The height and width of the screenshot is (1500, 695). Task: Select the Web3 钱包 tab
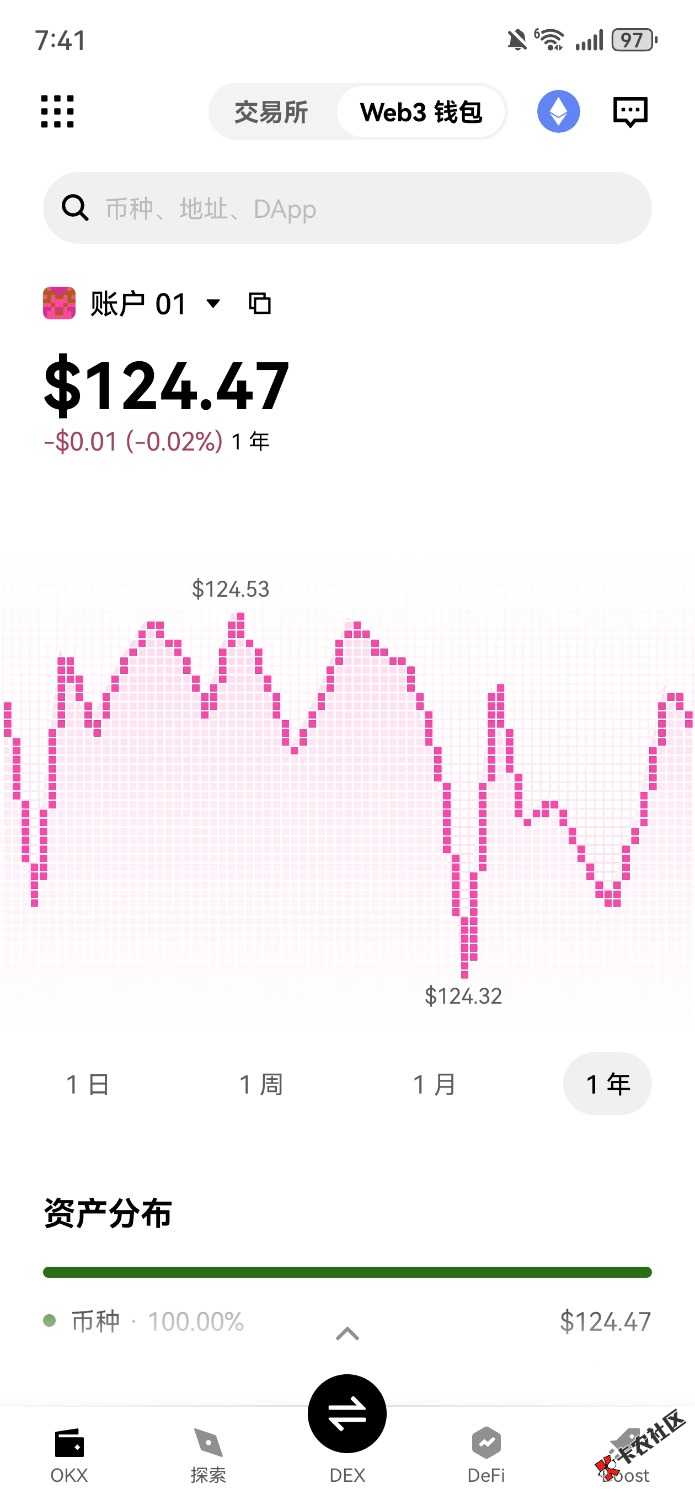421,112
